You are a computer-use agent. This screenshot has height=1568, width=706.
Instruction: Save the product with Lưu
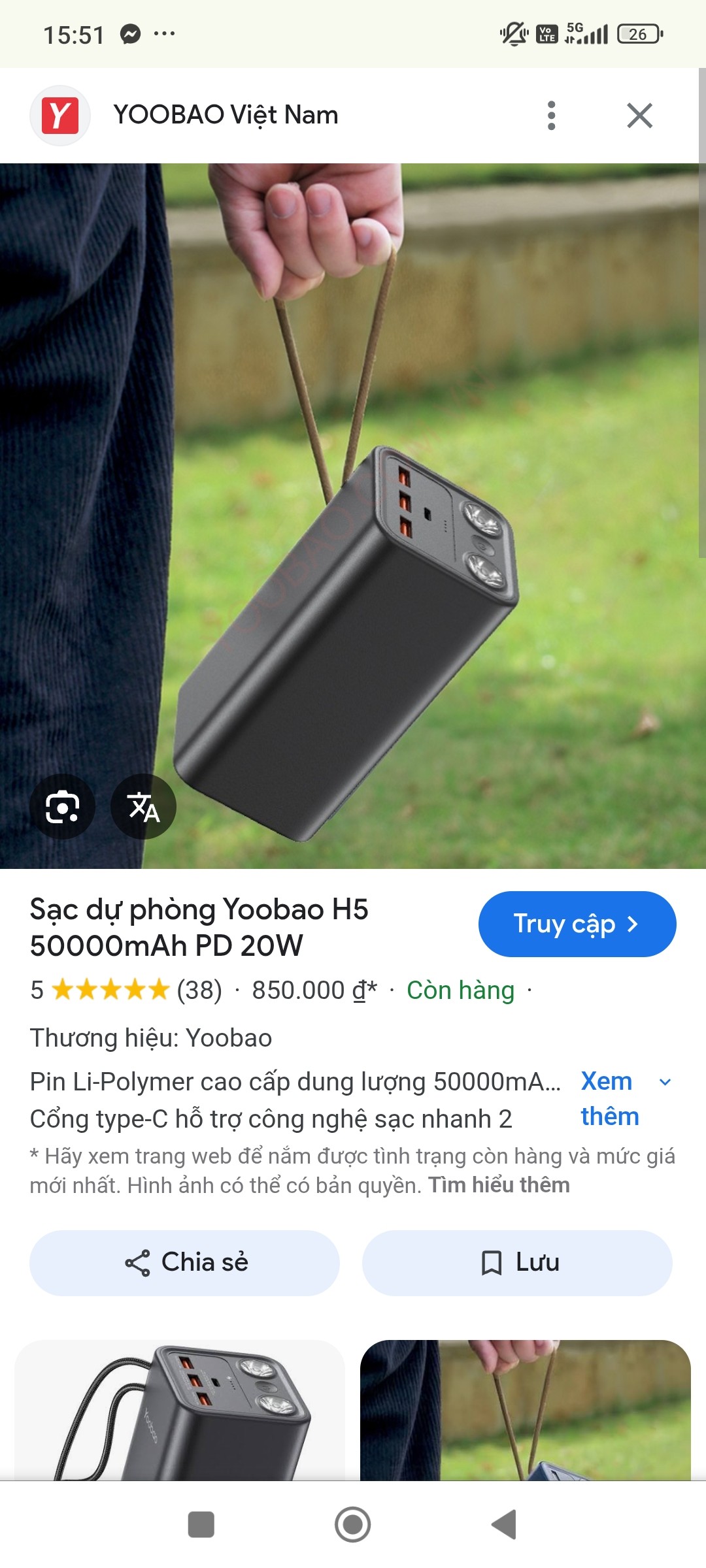pos(517,1262)
